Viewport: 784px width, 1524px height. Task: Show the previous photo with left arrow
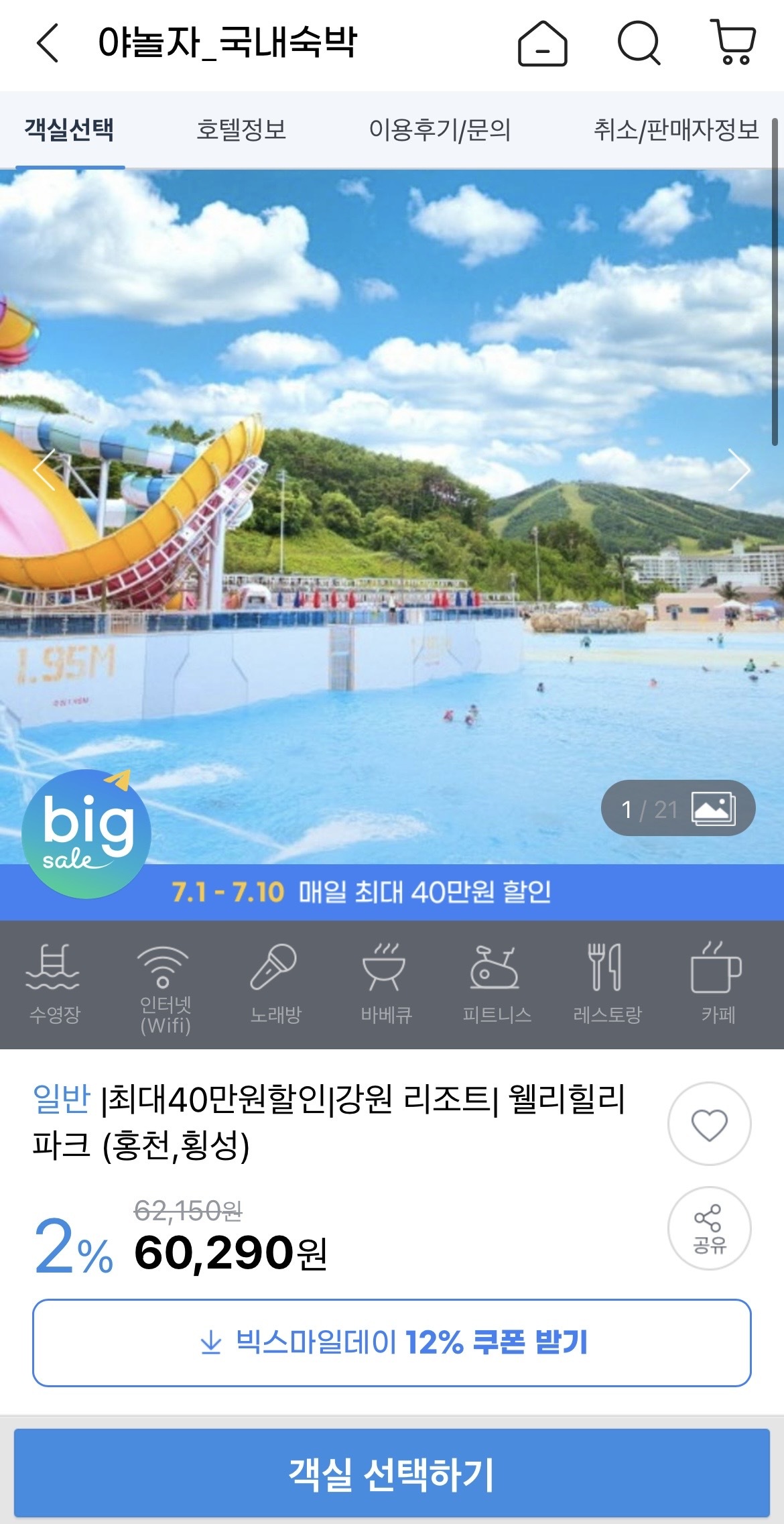click(45, 470)
